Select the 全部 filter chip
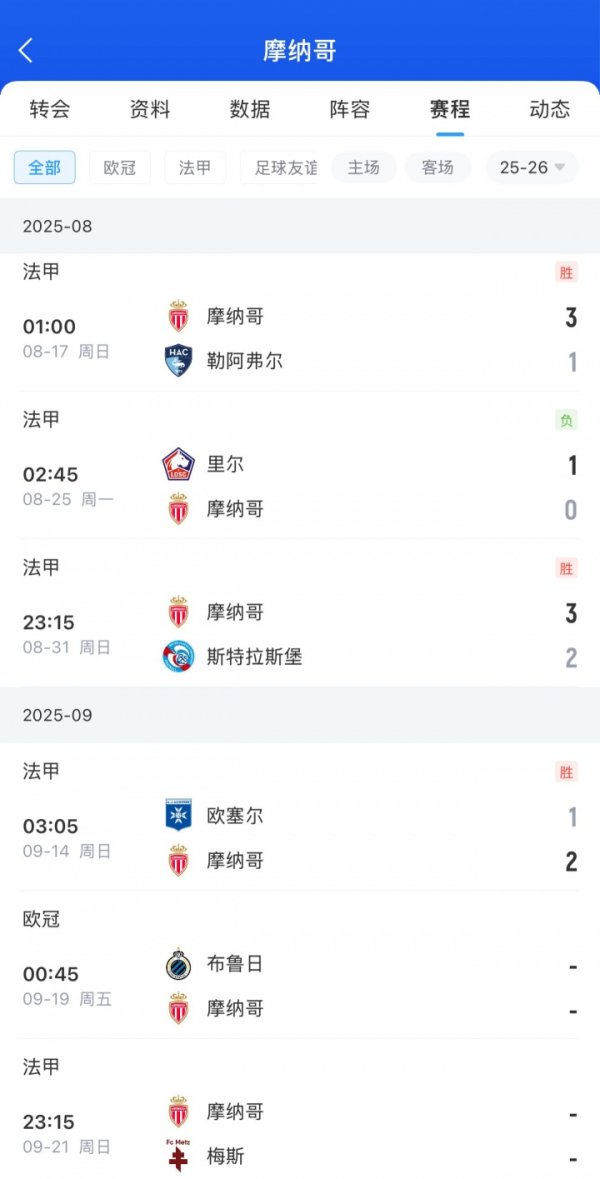The height and width of the screenshot is (1179, 600). (x=45, y=167)
